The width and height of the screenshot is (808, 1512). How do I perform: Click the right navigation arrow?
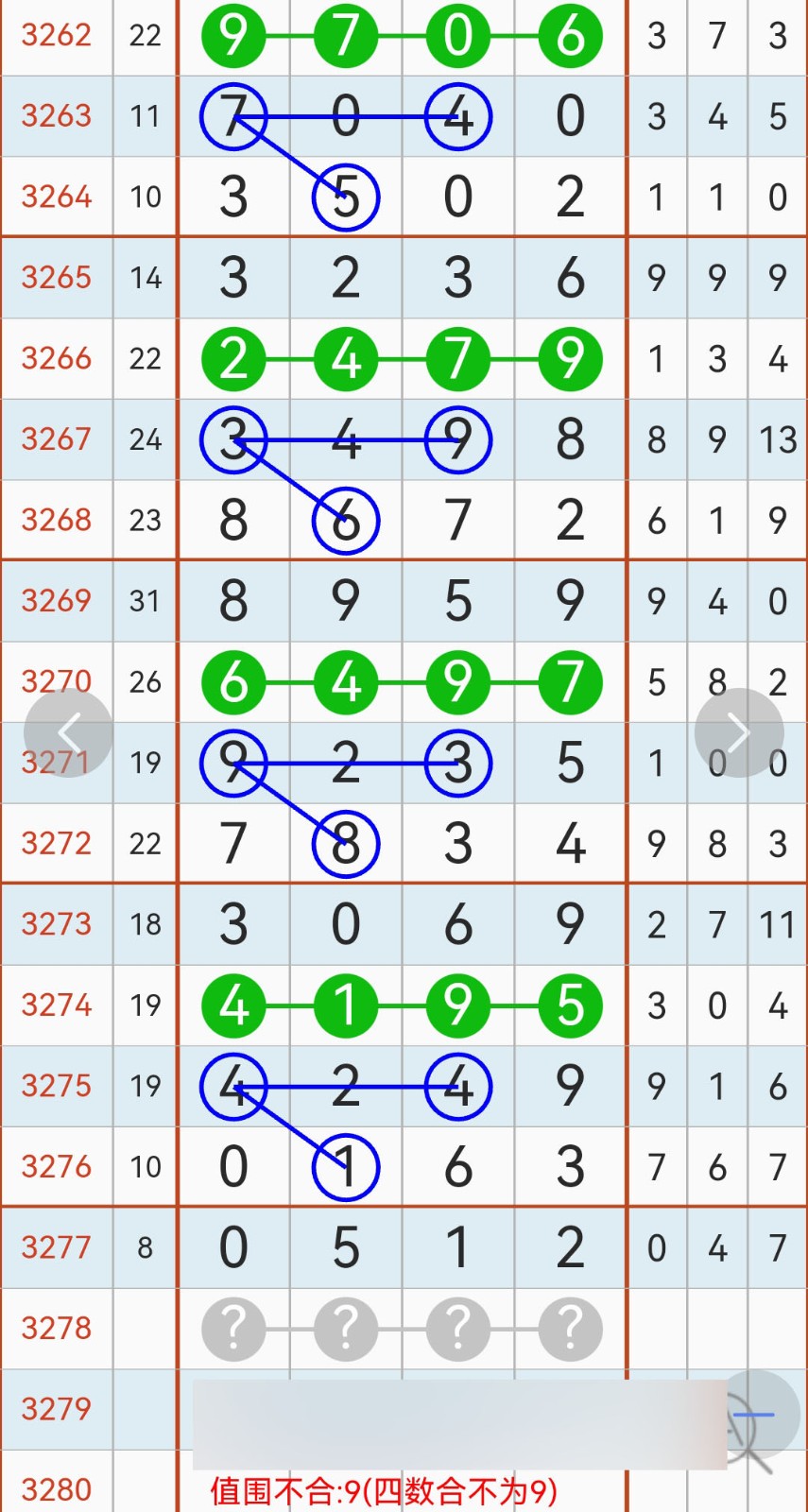tap(738, 732)
